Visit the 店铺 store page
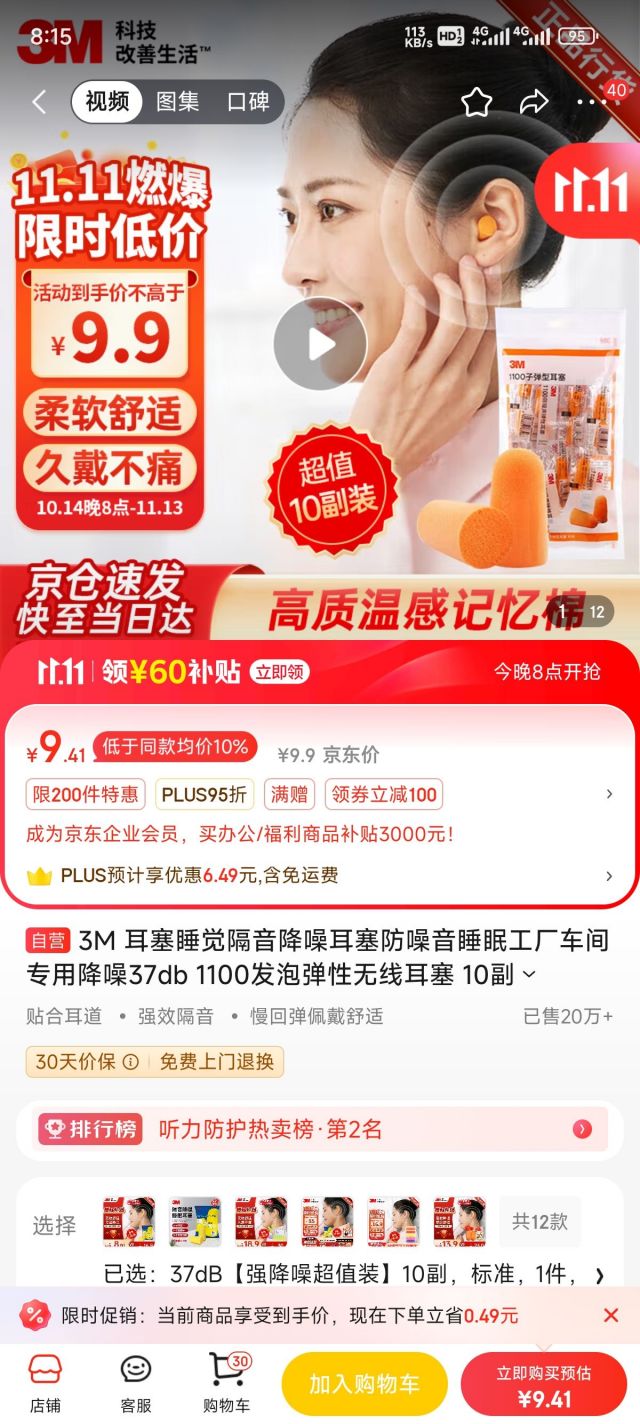 44,1383
